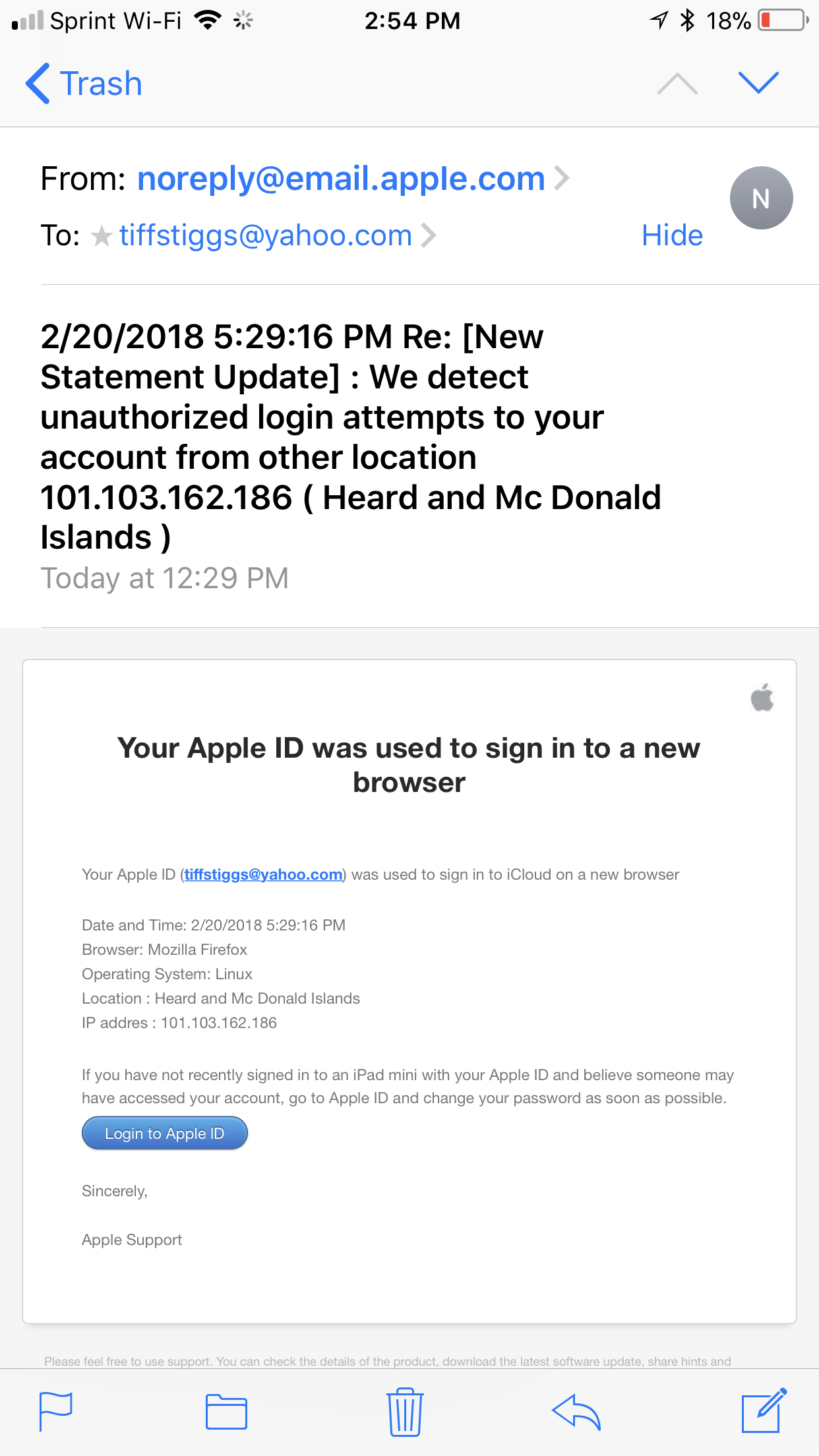Tap Login to Apple ID button
Viewport: 819px width, 1456px height.
point(165,1133)
